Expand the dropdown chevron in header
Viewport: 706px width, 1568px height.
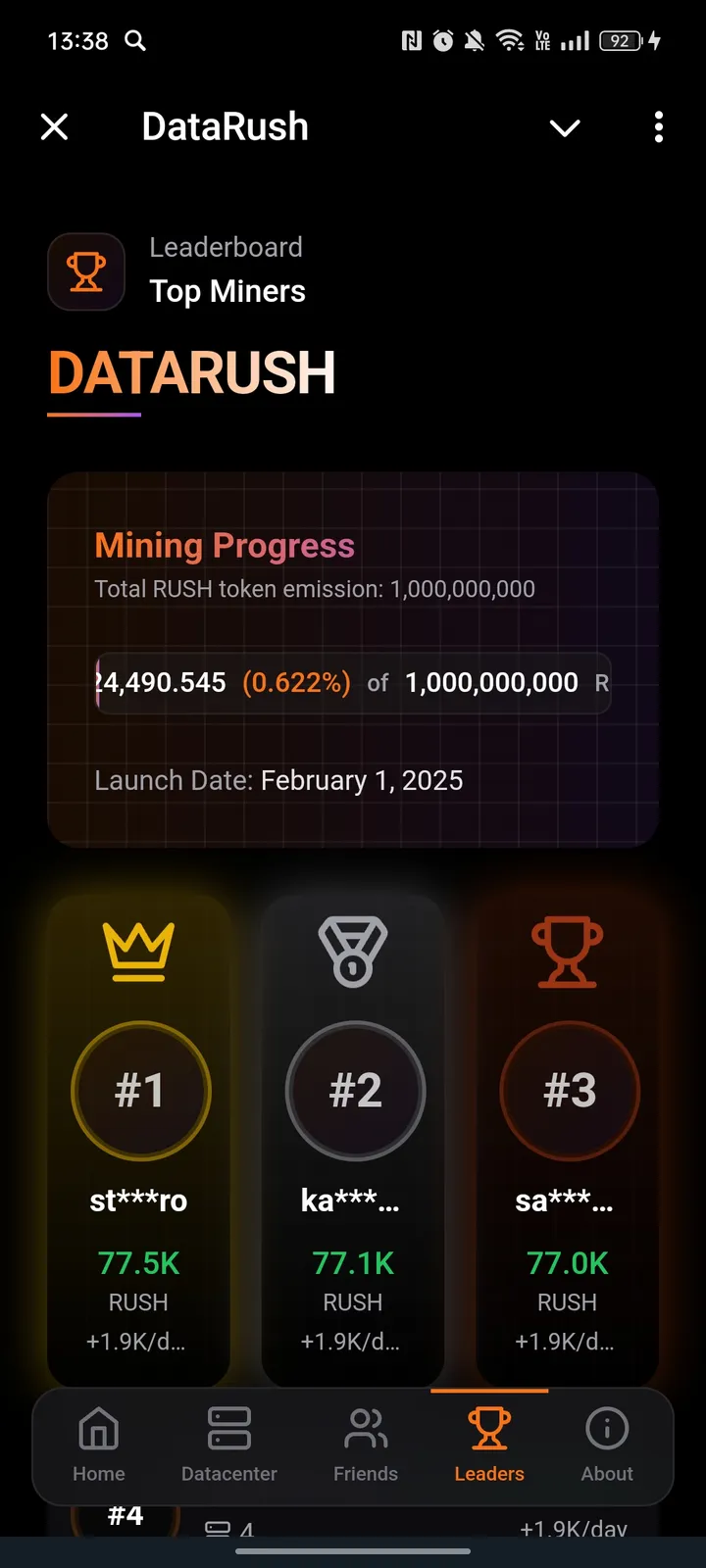565,127
